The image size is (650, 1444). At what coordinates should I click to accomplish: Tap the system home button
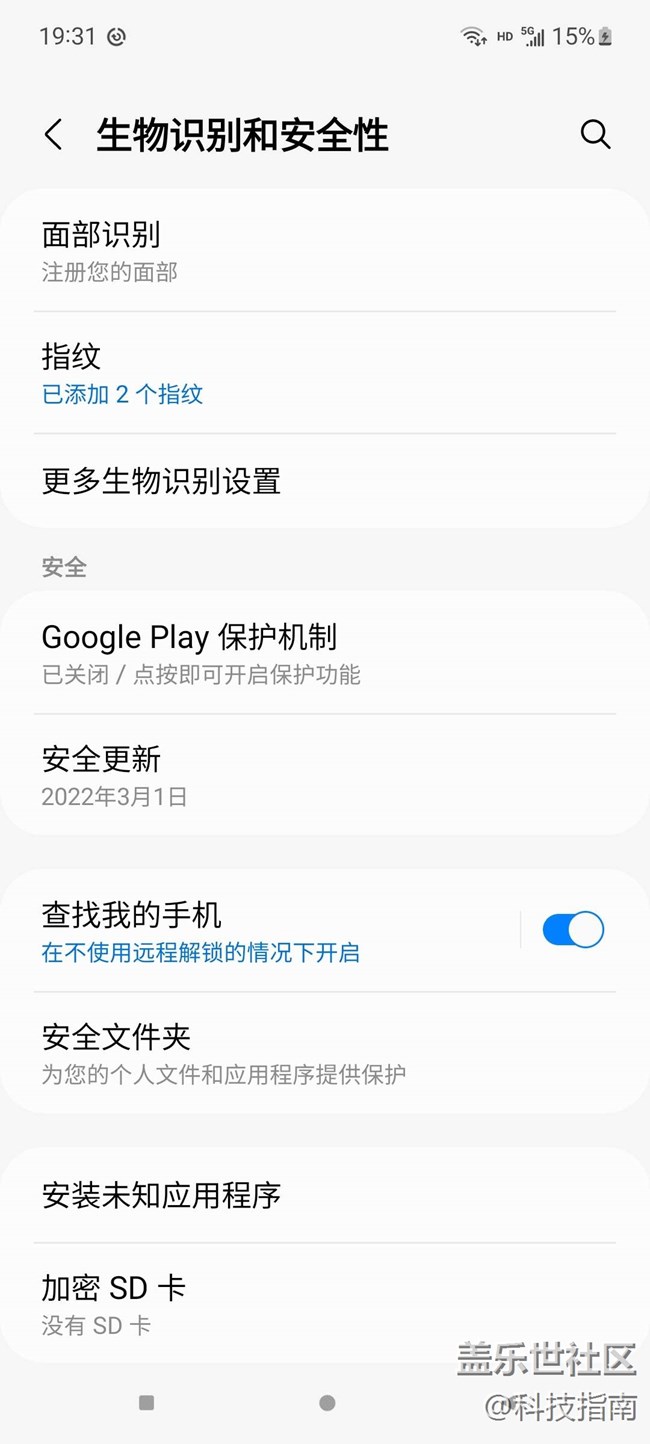[326, 1403]
